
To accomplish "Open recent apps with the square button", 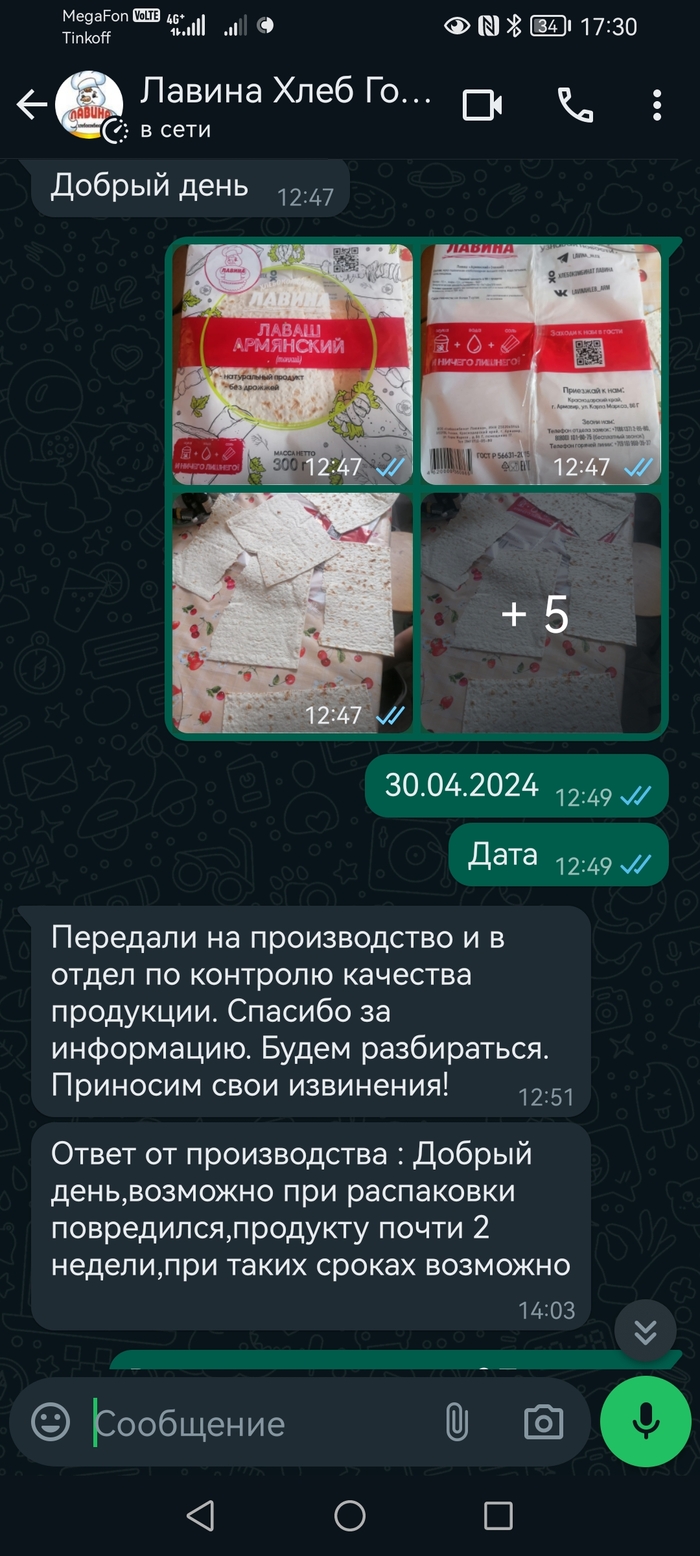I will (497, 1515).
